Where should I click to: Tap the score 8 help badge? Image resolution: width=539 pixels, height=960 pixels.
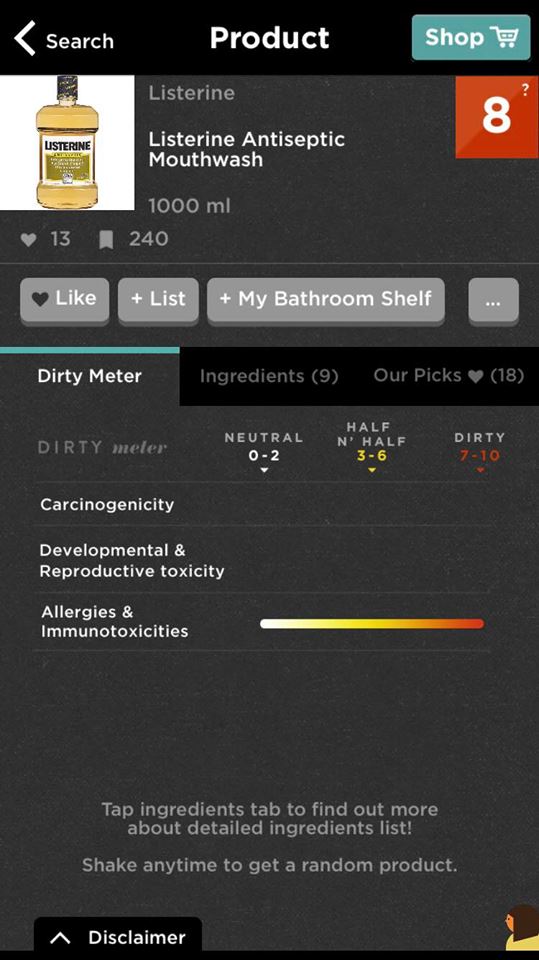[497, 116]
